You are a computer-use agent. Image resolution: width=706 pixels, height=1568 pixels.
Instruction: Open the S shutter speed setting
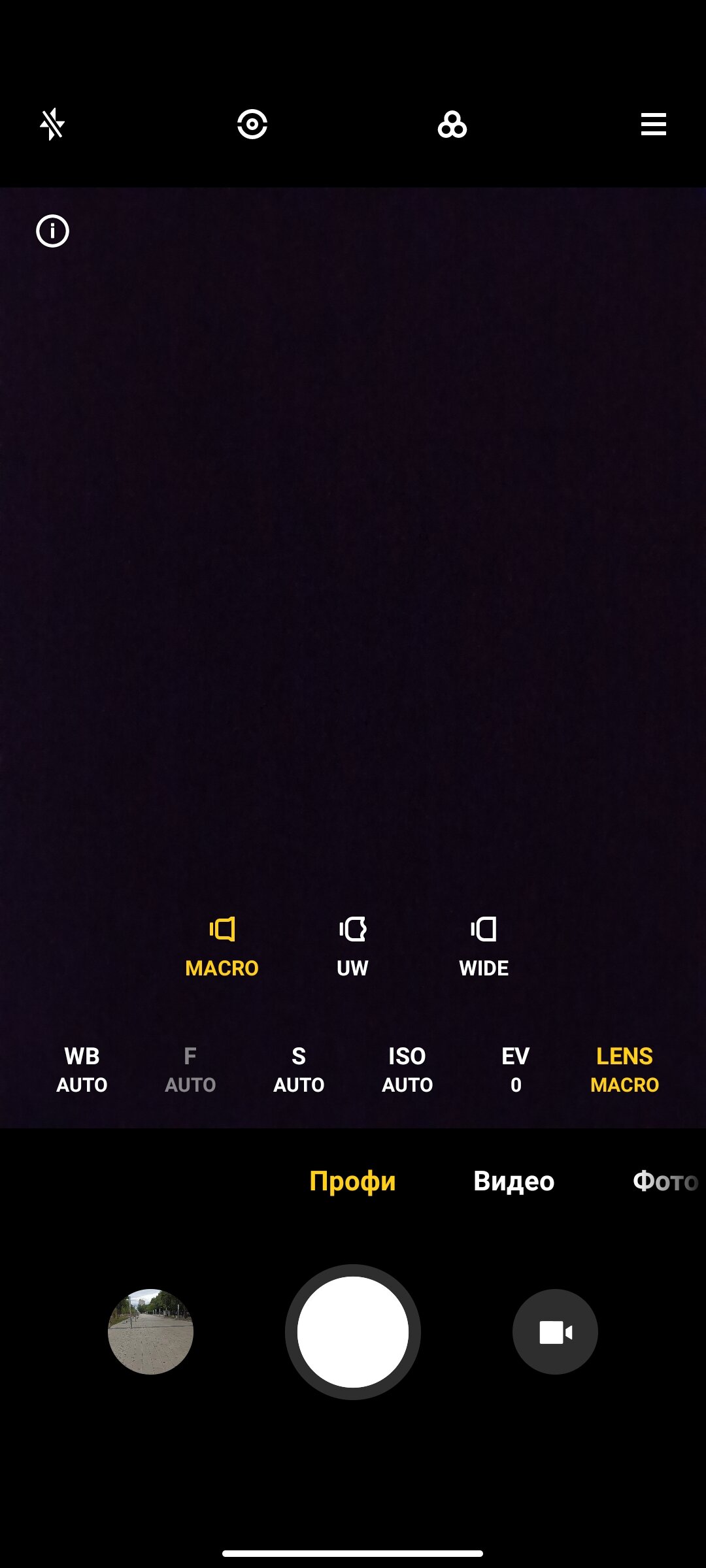299,1070
